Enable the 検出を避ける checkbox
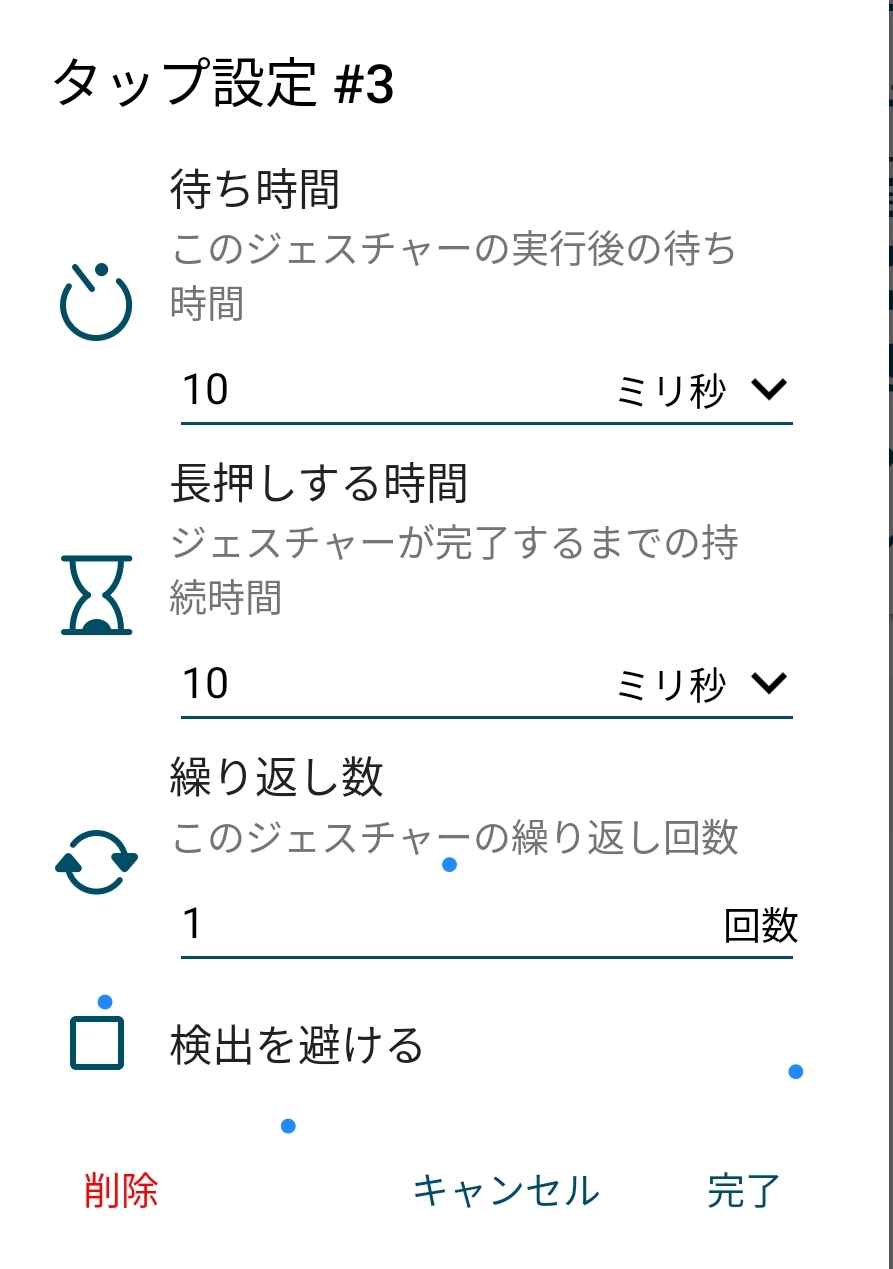Screen dimensions: 893x1269 tap(97, 1043)
